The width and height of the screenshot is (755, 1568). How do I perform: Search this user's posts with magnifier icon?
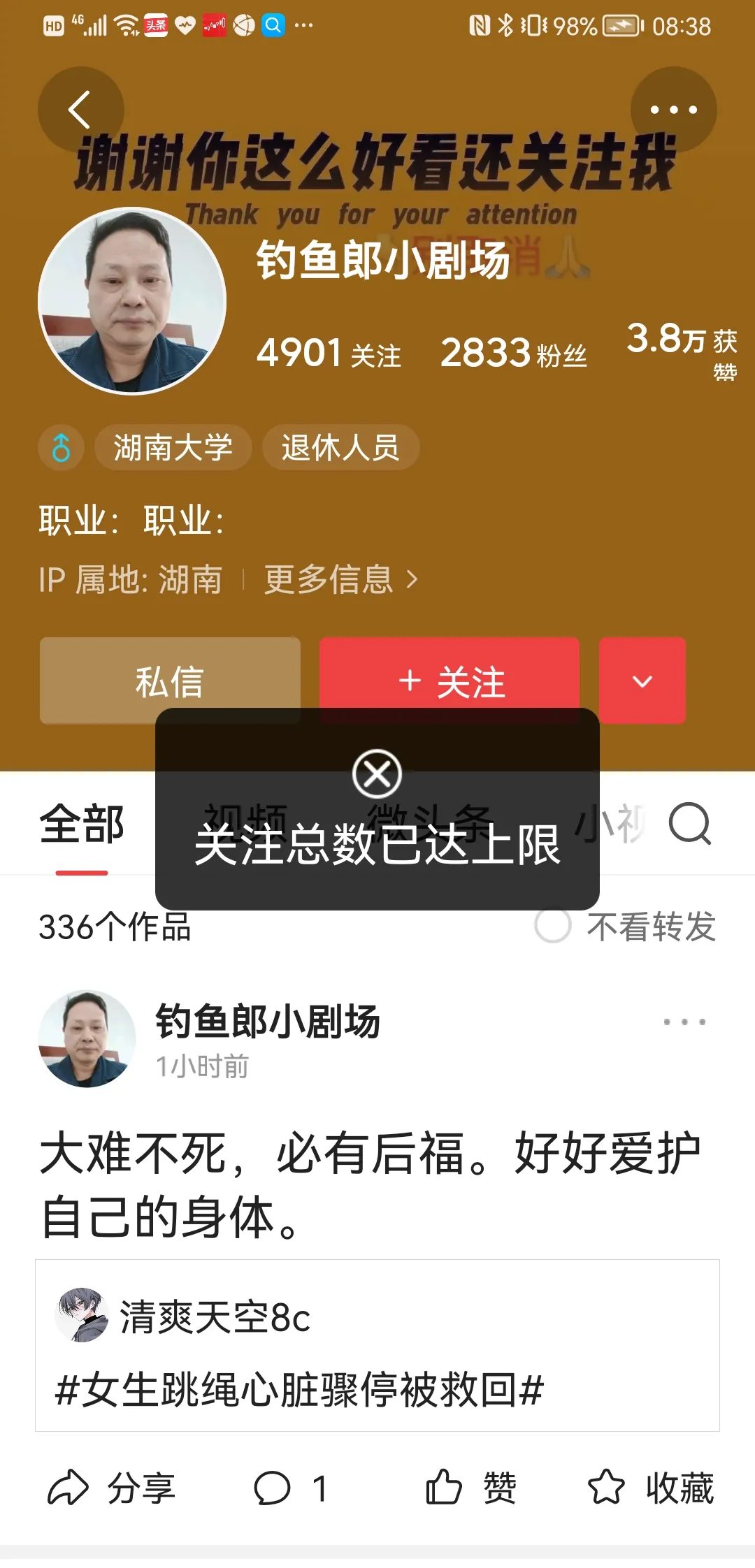pos(689,825)
